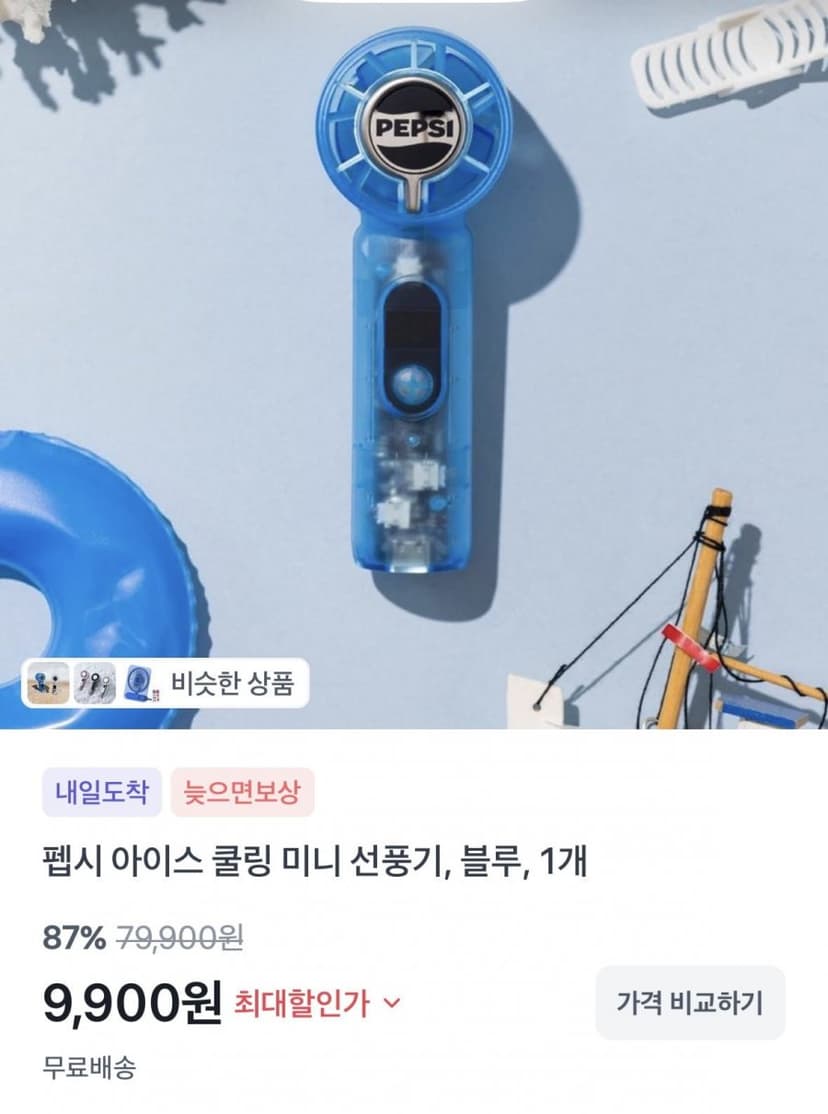Tap the 가격 비교하기 price compare button
This screenshot has height=1114, width=828.
(x=690, y=1003)
